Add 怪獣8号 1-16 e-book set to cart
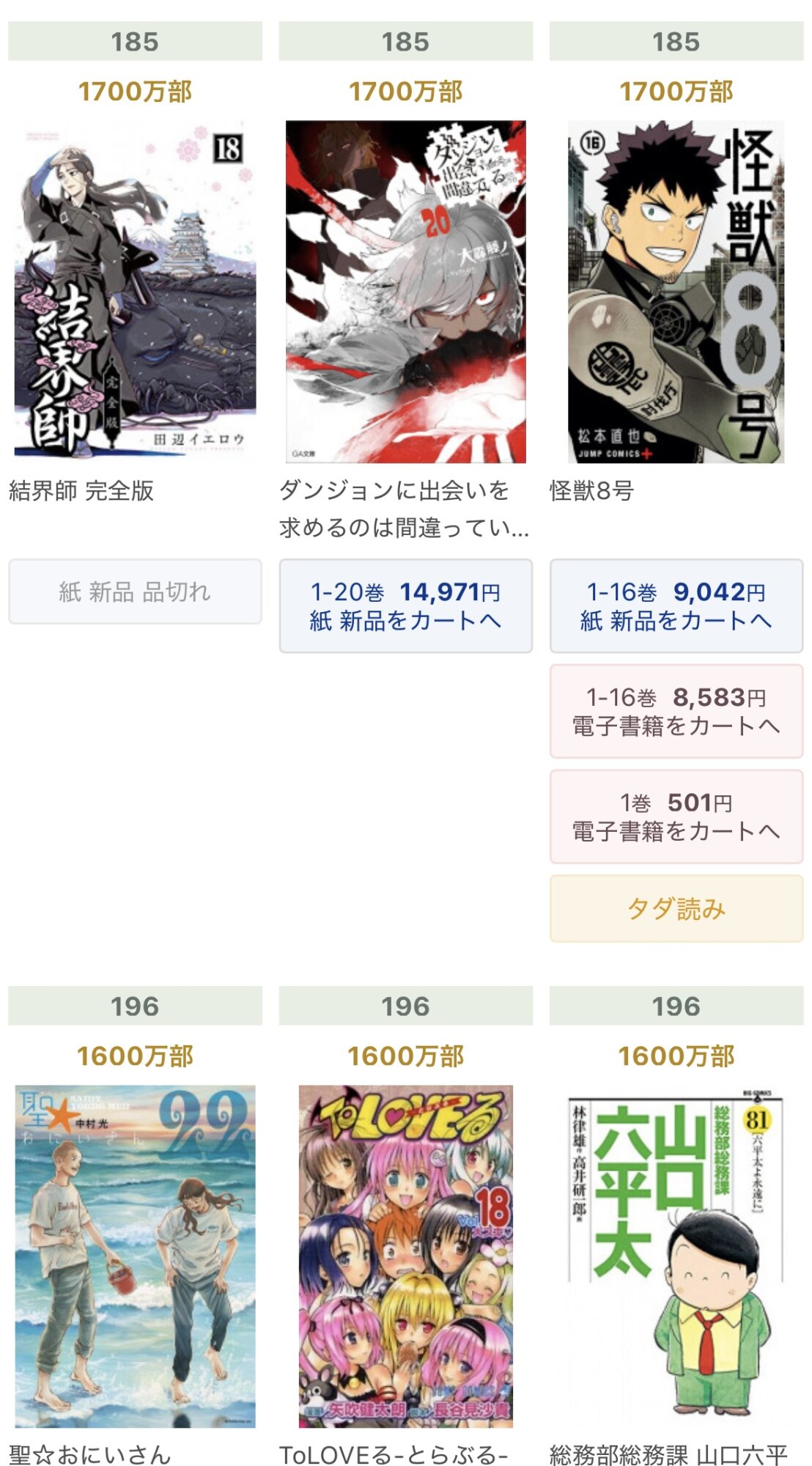 tap(676, 711)
